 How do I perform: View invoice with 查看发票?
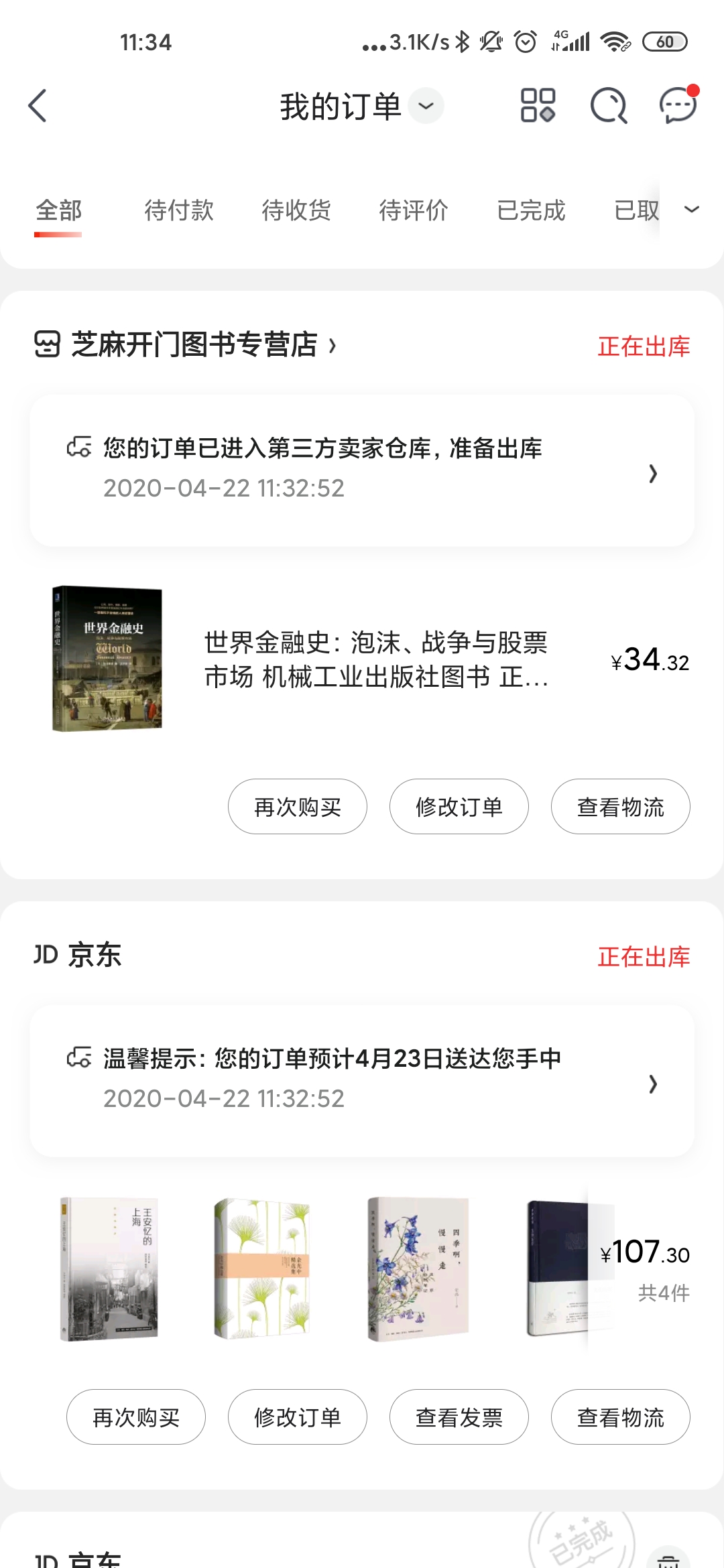click(x=459, y=1417)
